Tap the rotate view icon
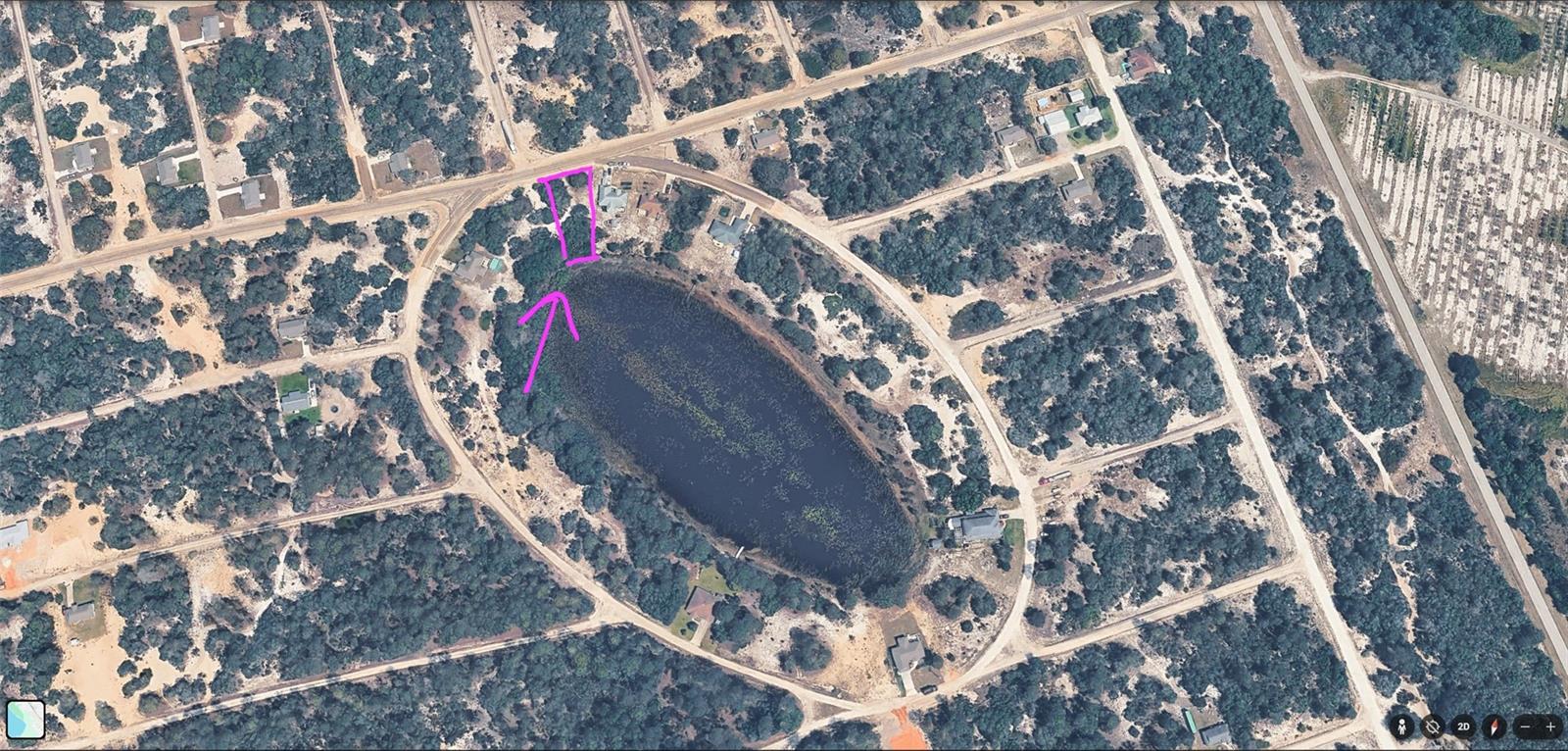 pos(1433,726)
